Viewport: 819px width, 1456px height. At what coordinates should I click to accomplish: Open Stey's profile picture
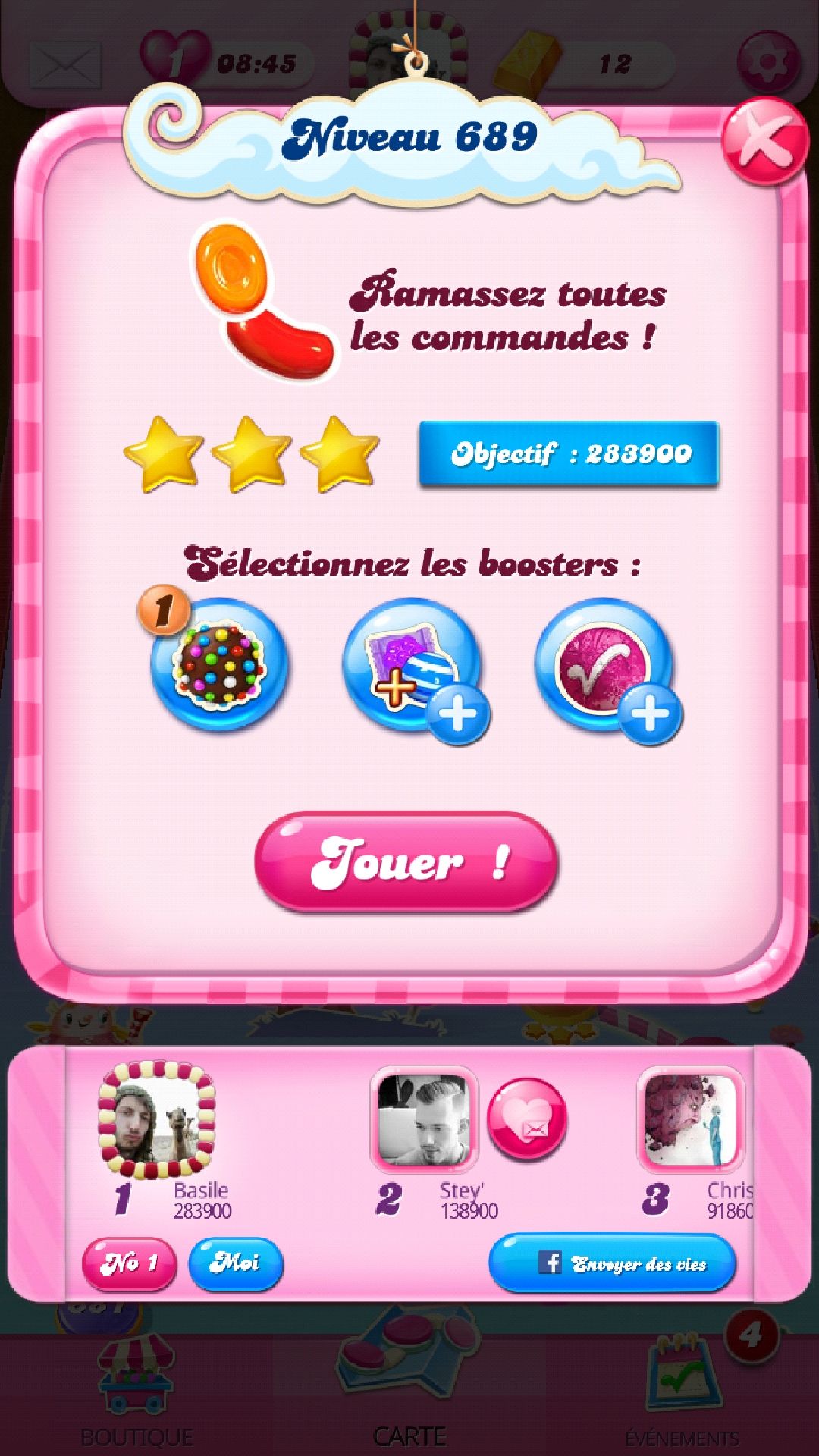click(423, 1119)
